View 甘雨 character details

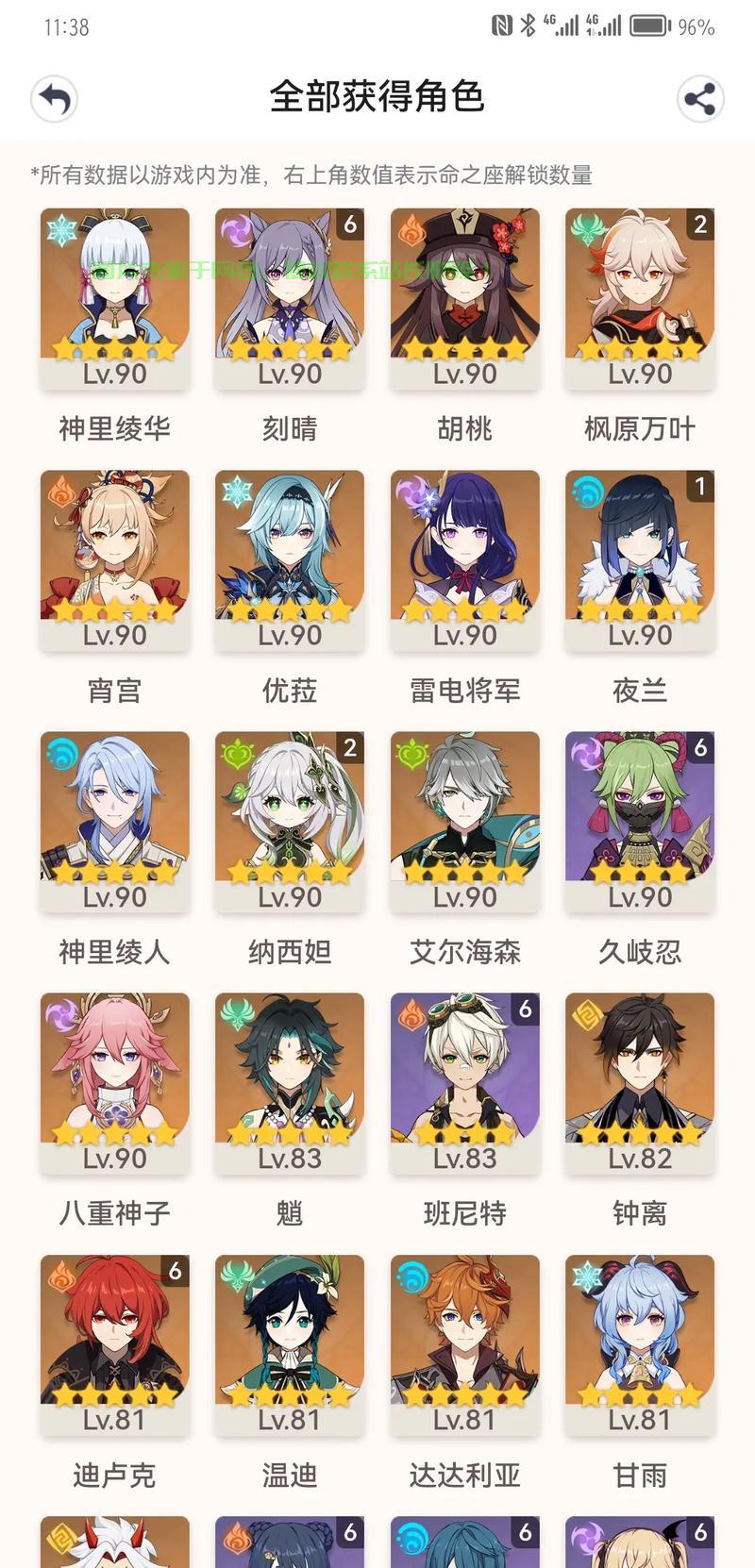click(640, 1344)
